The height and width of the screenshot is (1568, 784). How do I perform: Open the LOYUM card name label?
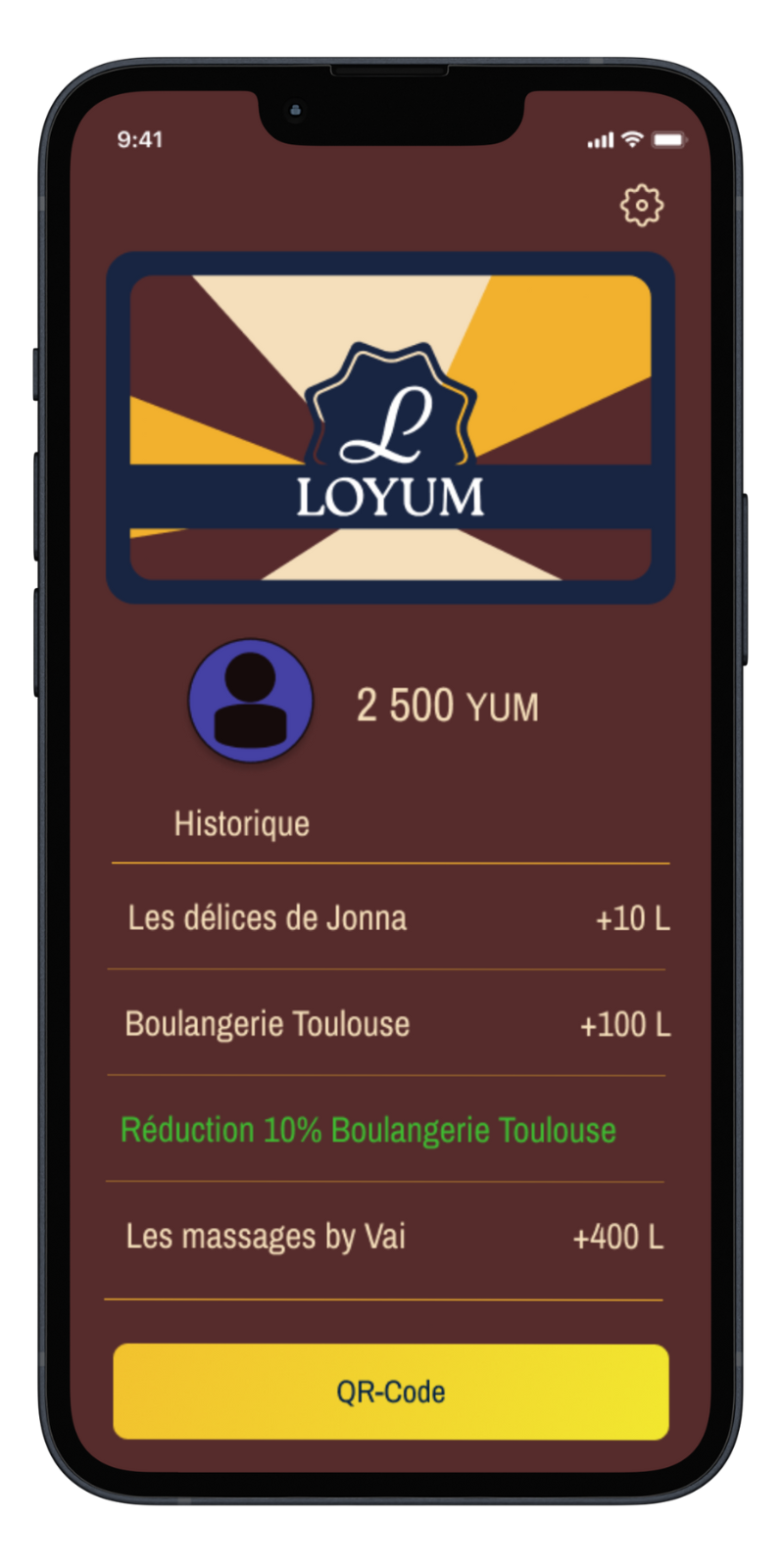pyautogui.click(x=389, y=498)
